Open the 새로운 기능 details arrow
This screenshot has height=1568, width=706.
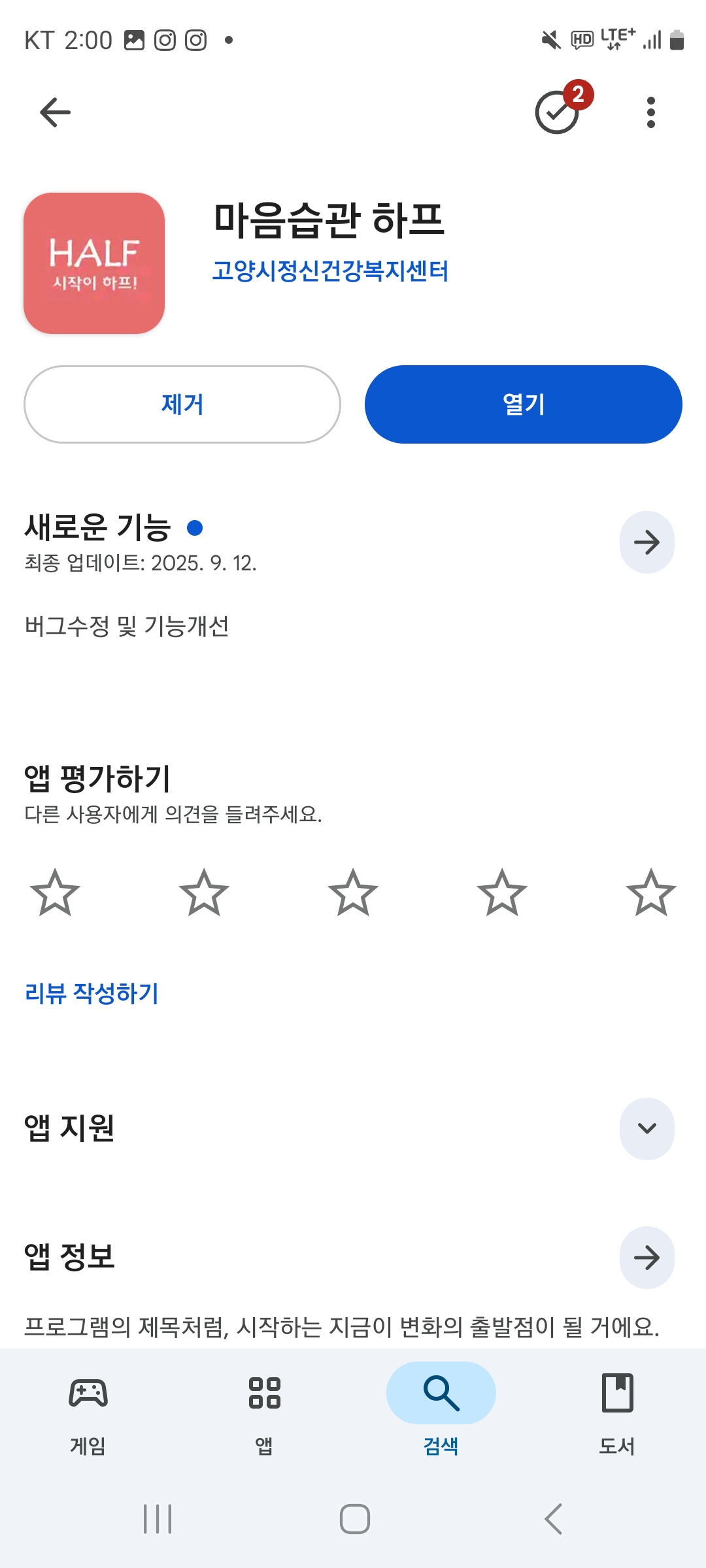tap(647, 542)
